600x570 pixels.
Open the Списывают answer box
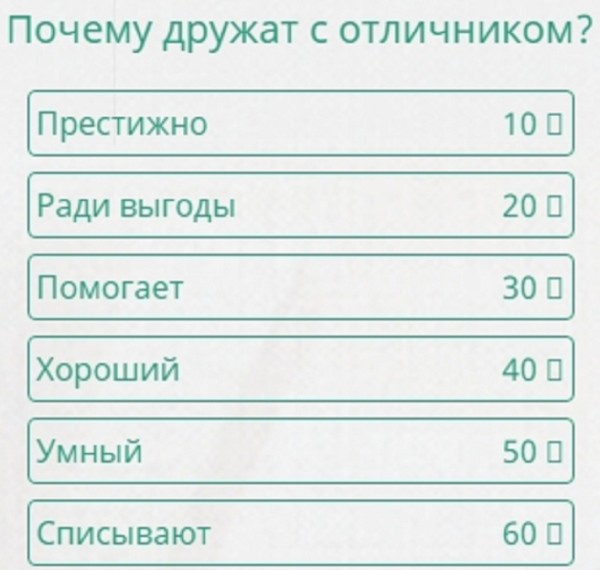[300, 533]
